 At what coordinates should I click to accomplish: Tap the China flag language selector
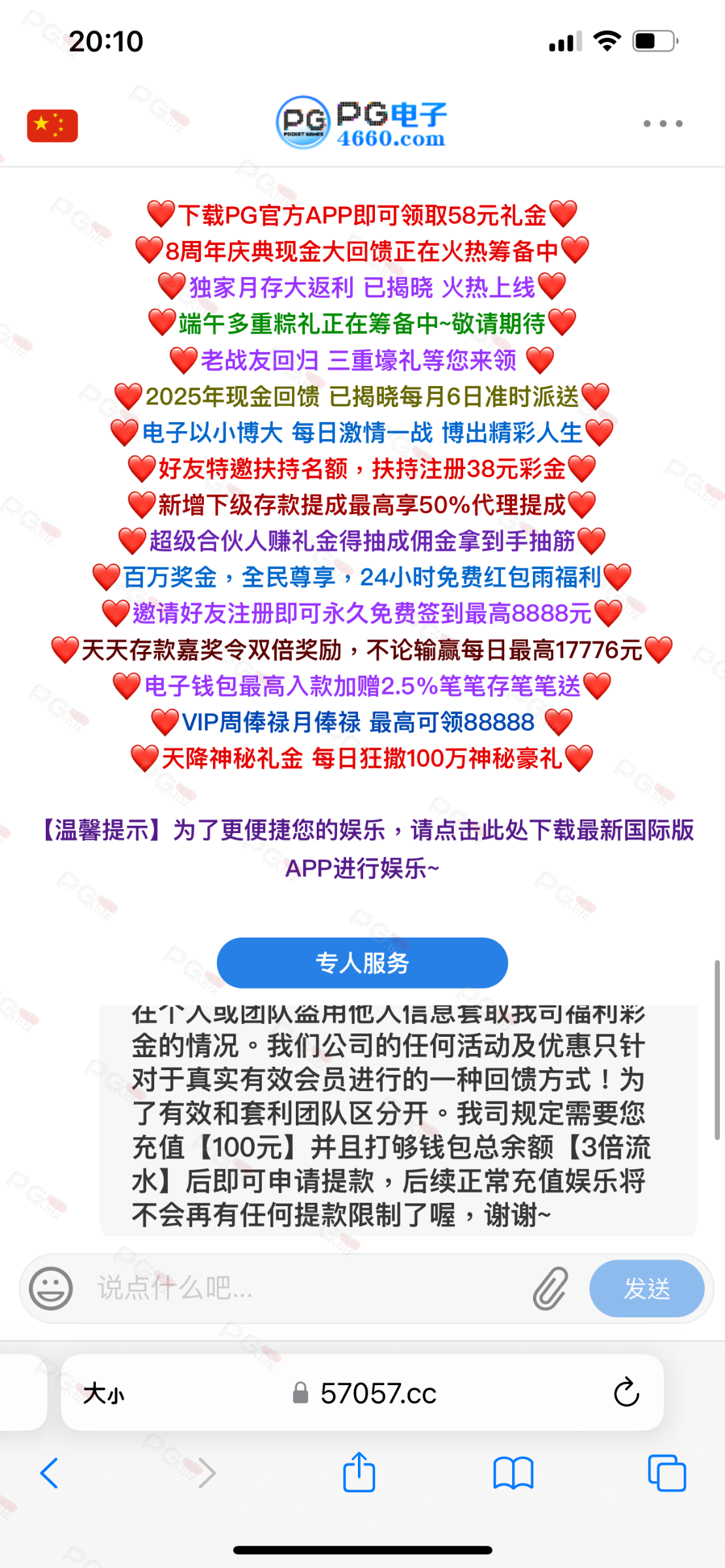52,125
